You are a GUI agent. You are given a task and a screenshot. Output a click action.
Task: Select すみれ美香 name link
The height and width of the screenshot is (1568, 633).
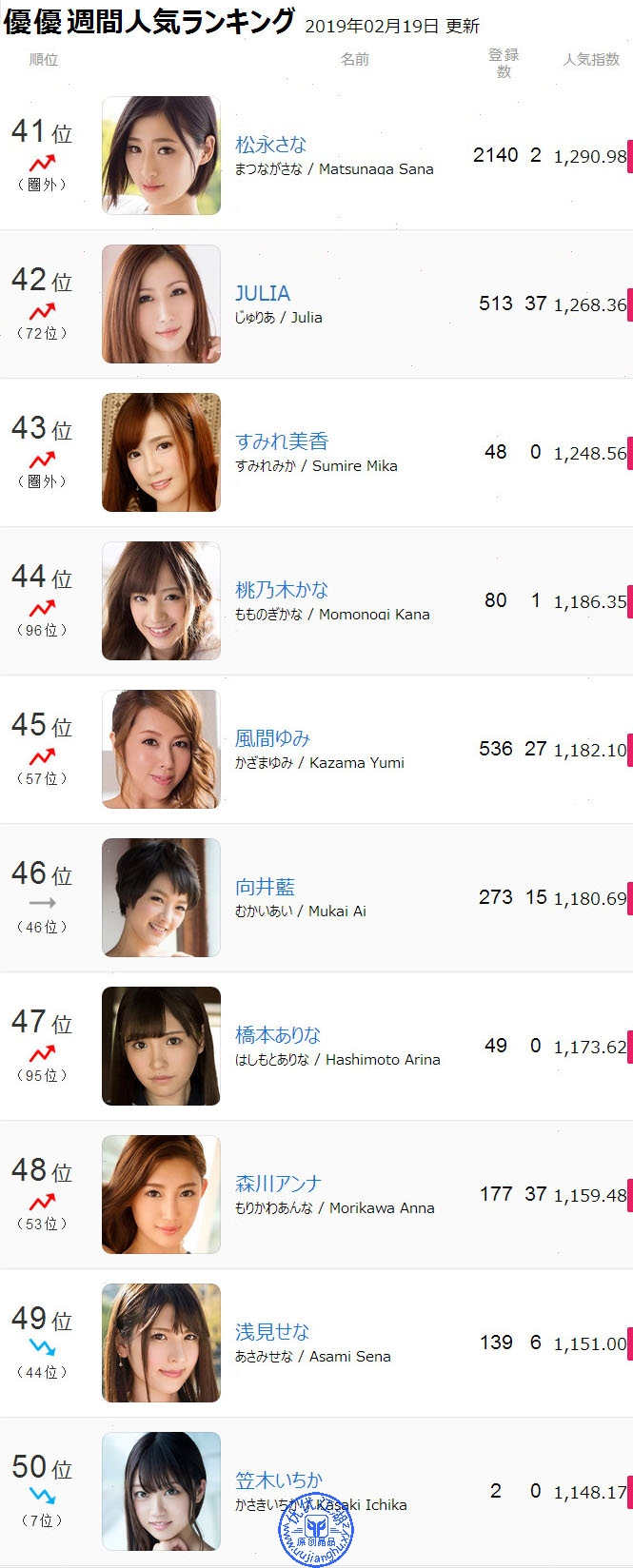pyautogui.click(x=282, y=441)
